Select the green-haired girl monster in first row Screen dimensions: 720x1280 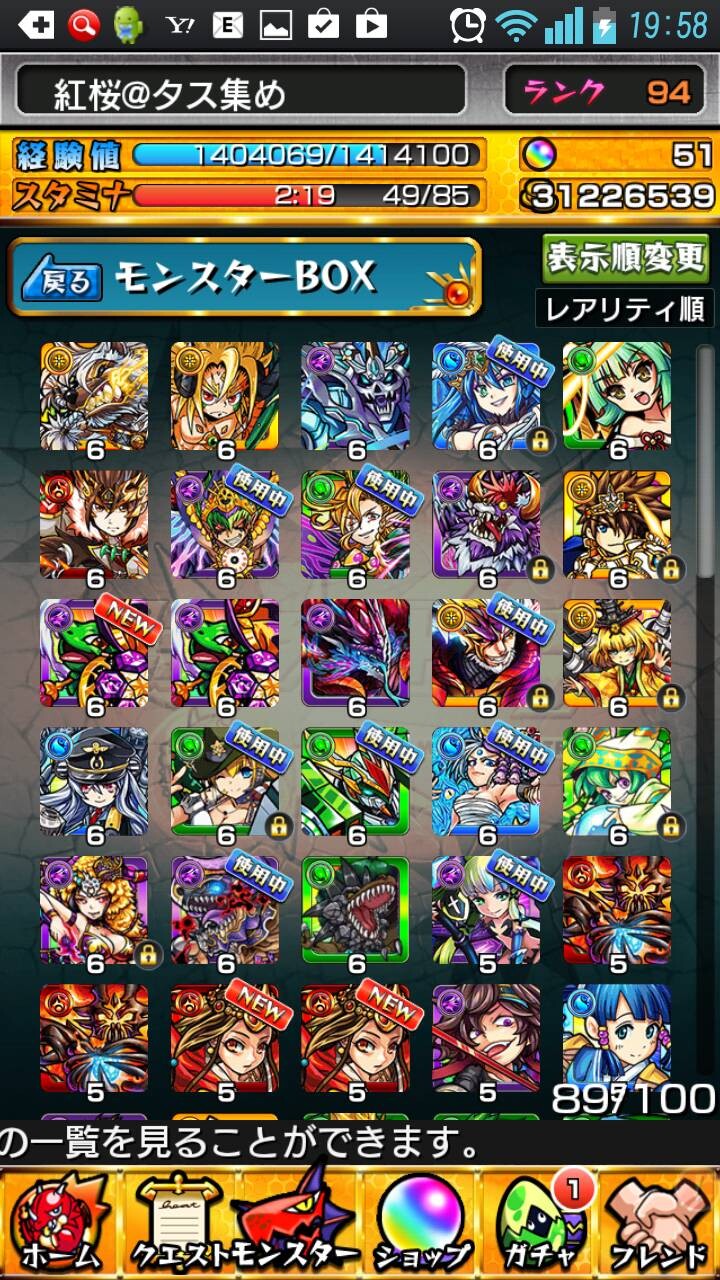pos(617,396)
